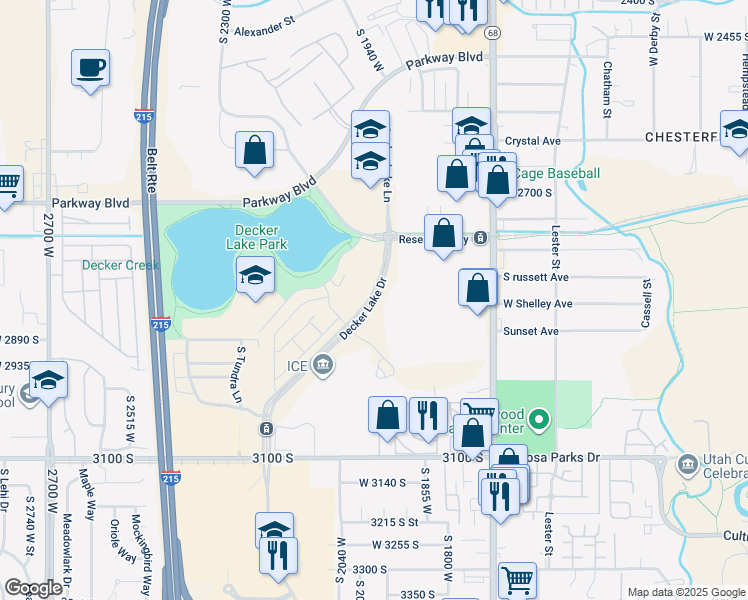Open the Utah Cultural Celebration museum marker
748x600 pixels.
pyautogui.click(x=687, y=465)
